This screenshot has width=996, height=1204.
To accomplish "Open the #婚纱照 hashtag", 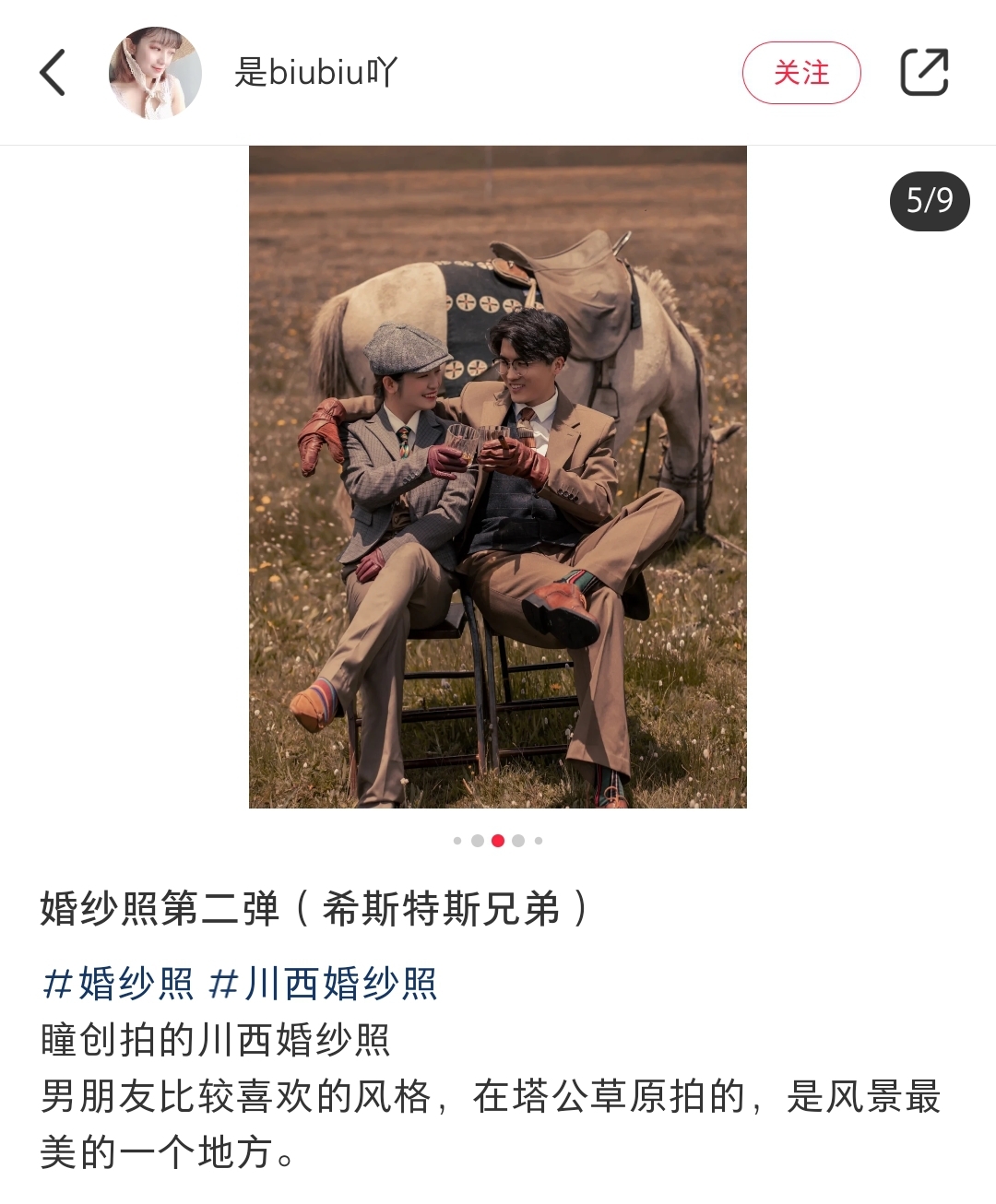I will [x=118, y=984].
